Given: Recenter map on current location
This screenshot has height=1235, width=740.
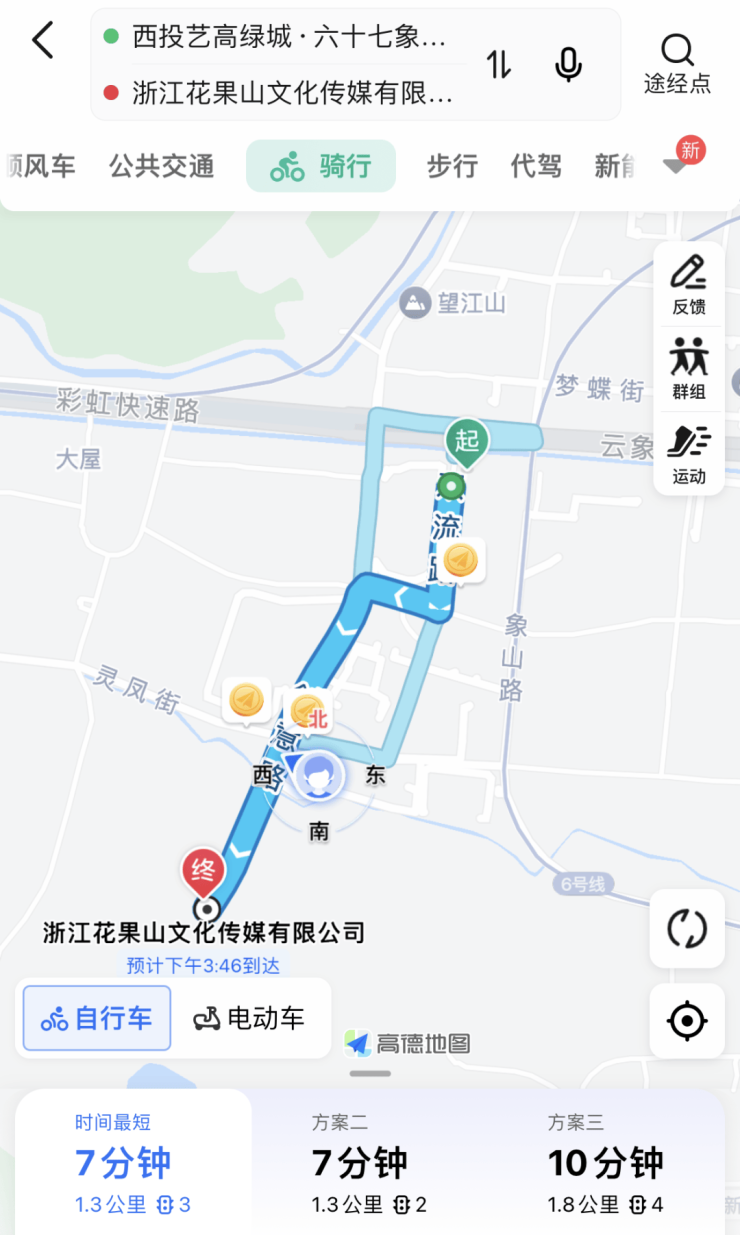Looking at the screenshot, I should tap(687, 1021).
